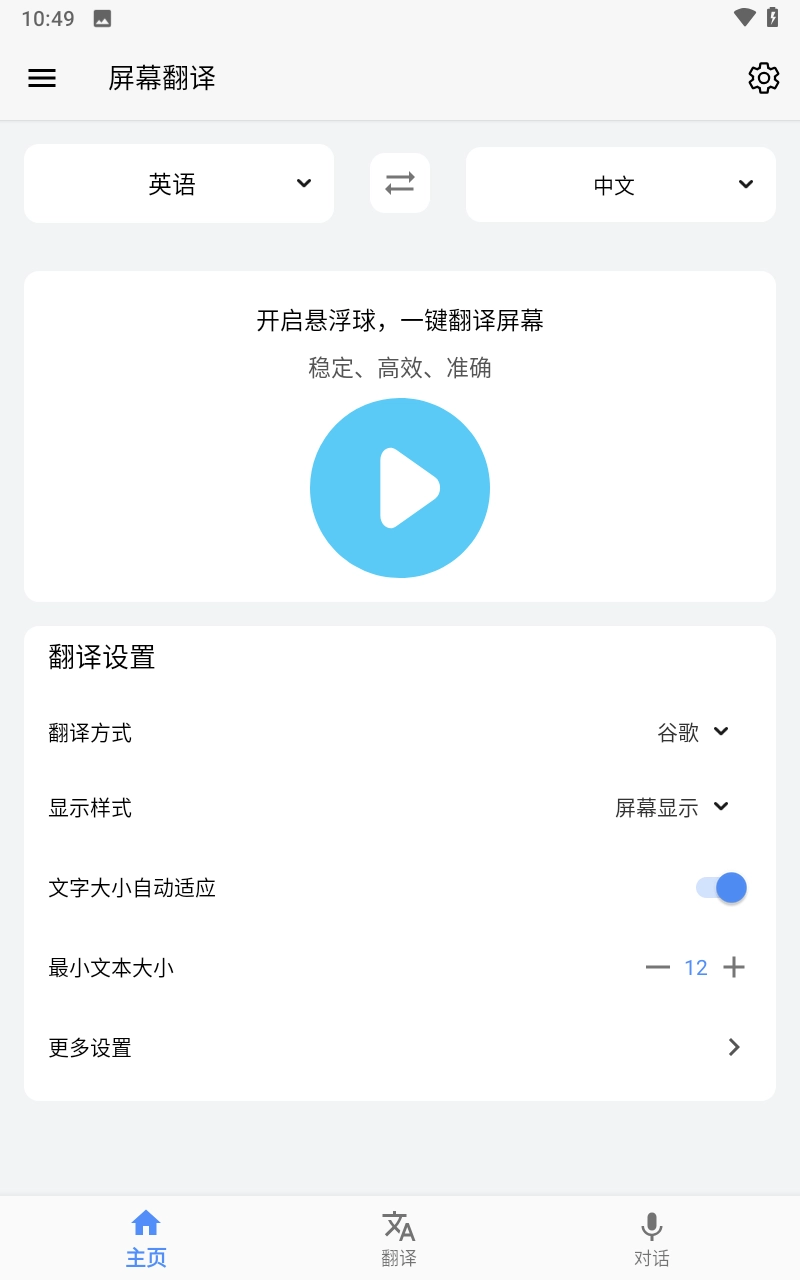
Task: Tap the microphone icon for conversation mode
Action: pyautogui.click(x=651, y=1222)
